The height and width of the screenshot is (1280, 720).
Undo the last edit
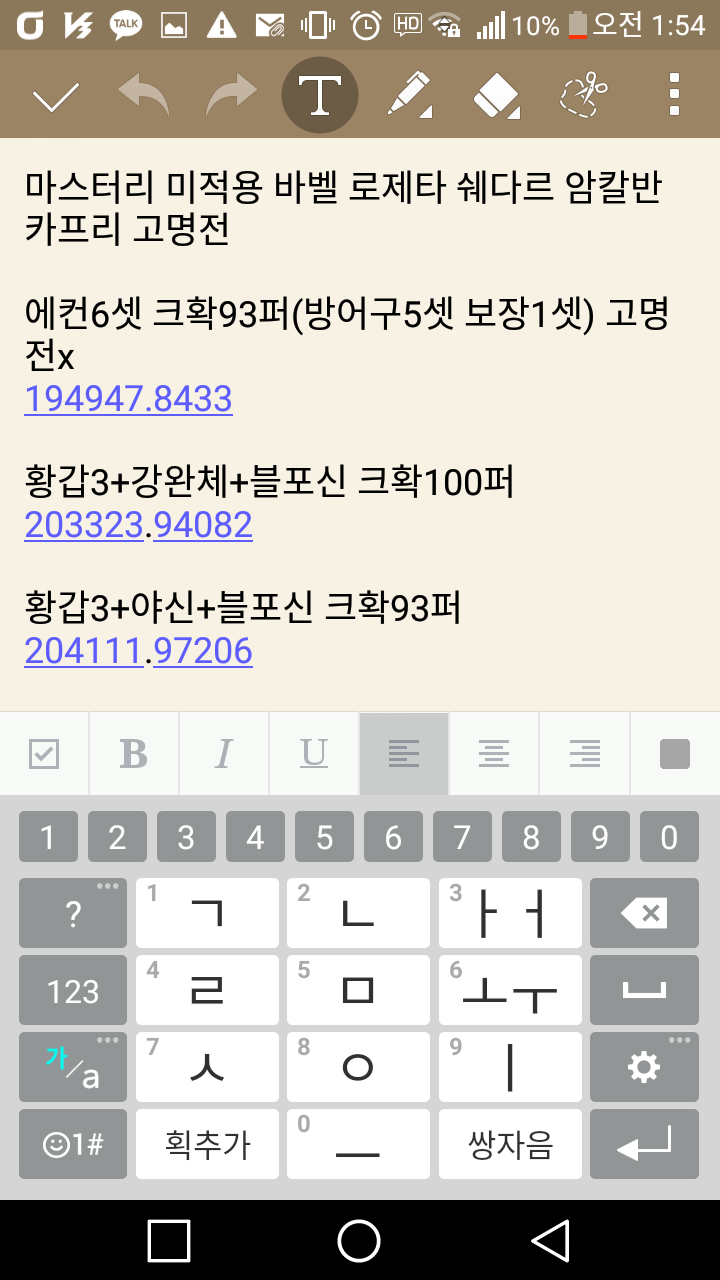[143, 96]
